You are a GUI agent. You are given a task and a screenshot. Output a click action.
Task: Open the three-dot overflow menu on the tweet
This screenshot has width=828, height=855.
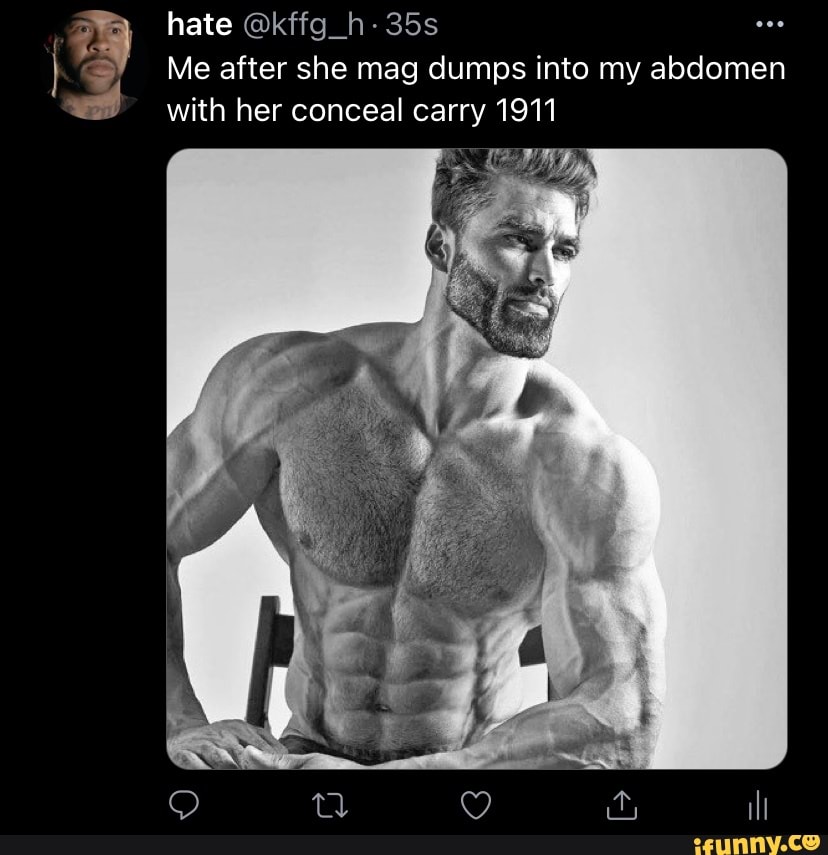[769, 24]
